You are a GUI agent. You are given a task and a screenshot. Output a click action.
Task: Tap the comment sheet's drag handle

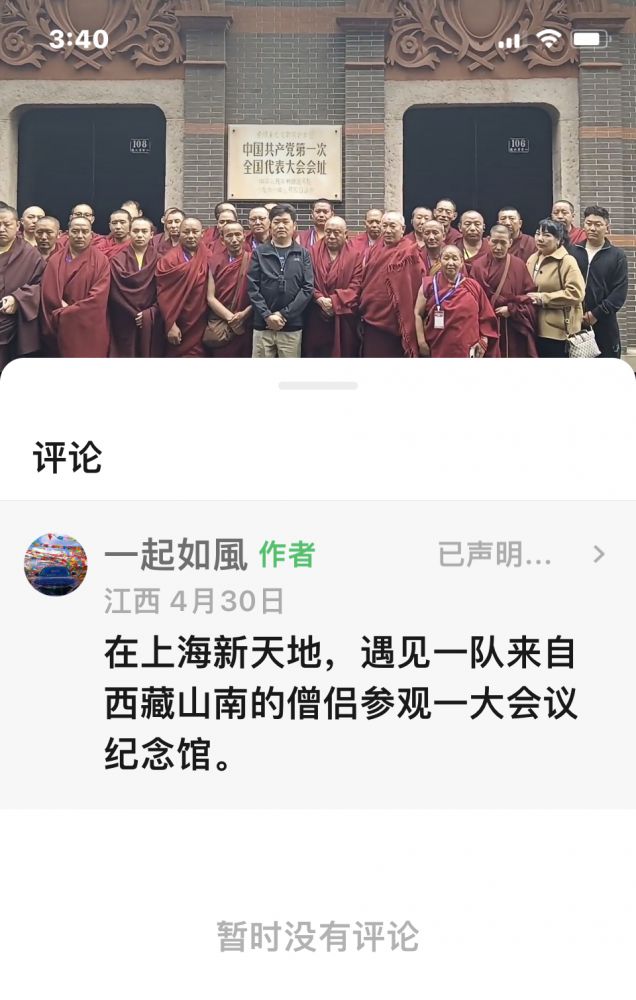tap(318, 385)
